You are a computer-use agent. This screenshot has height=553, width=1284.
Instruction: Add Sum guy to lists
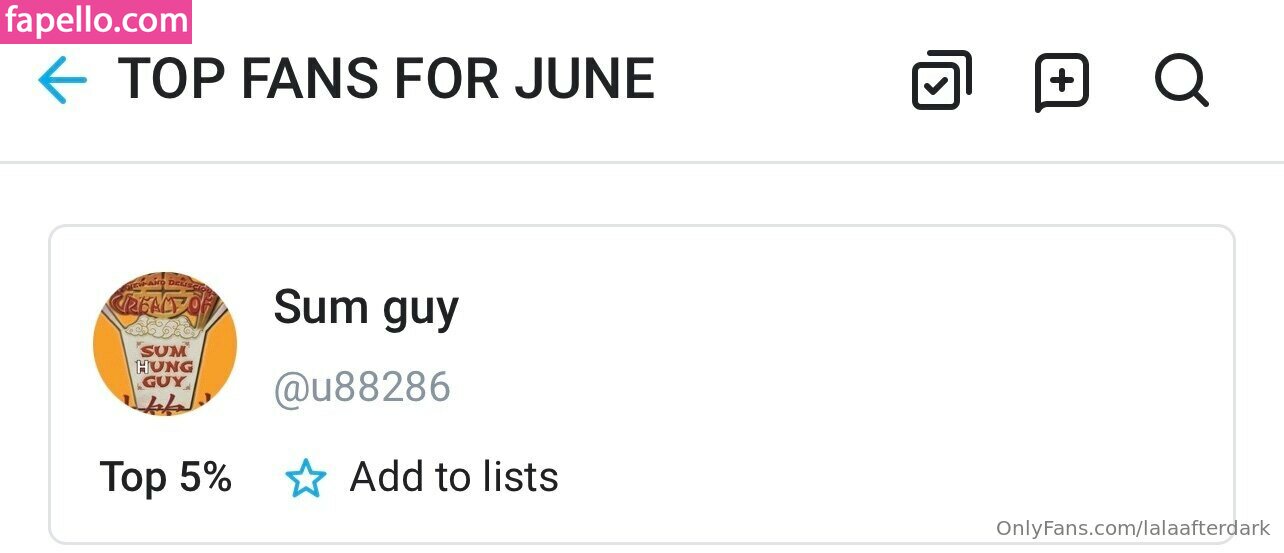[x=421, y=478]
